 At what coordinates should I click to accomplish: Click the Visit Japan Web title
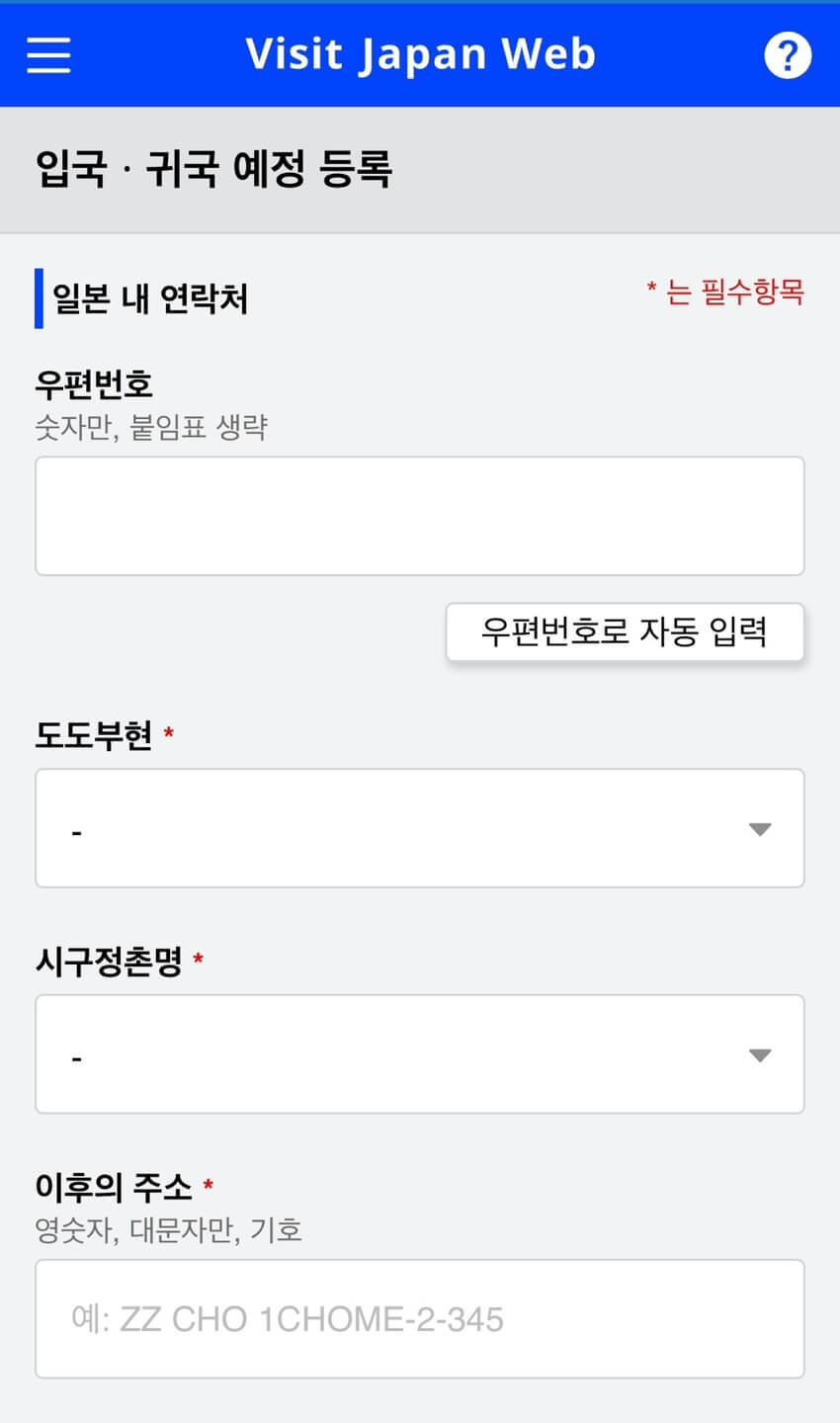coord(419,54)
